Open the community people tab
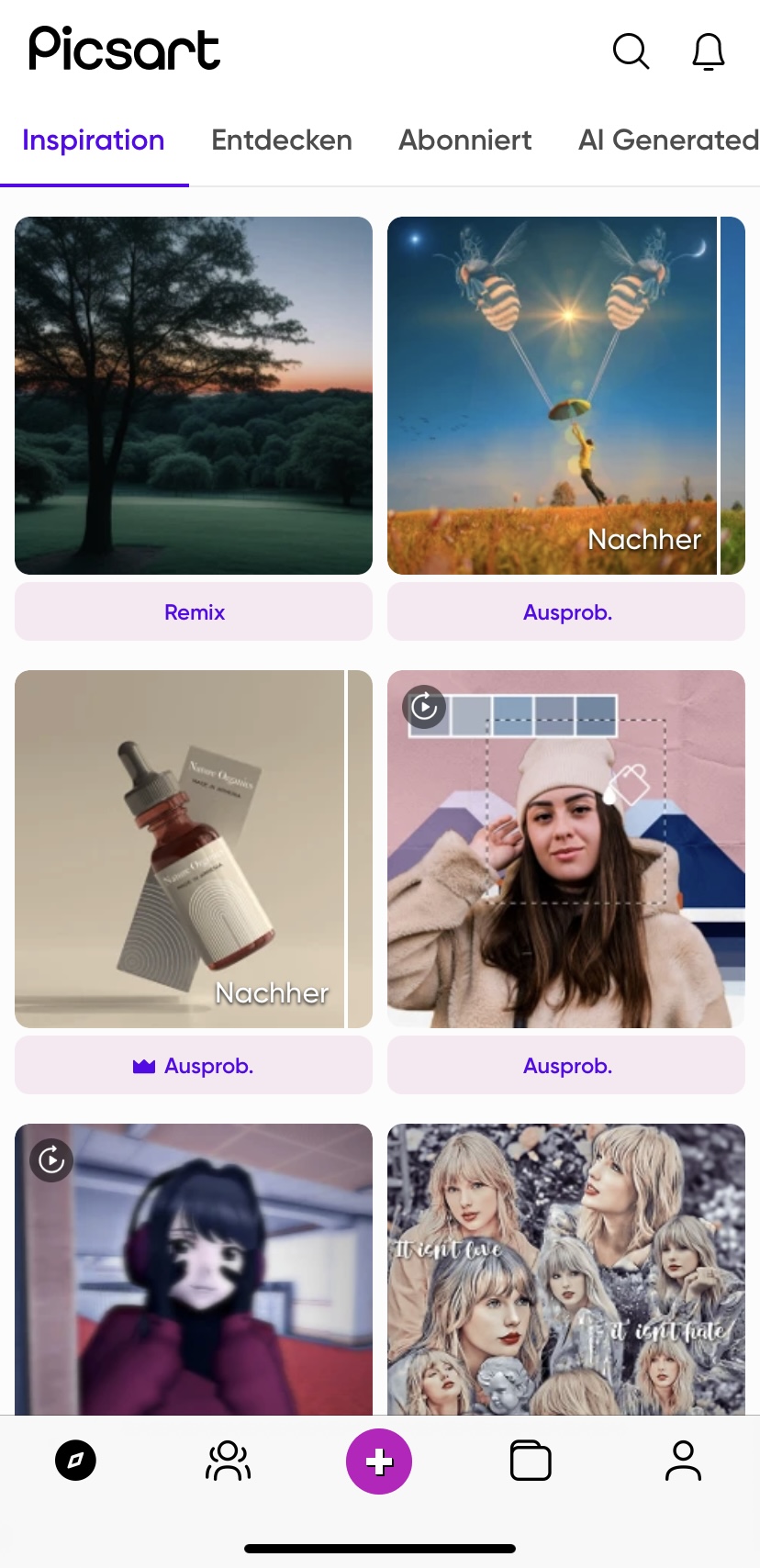Screen dimensions: 760x1568 pyautogui.click(x=228, y=1461)
